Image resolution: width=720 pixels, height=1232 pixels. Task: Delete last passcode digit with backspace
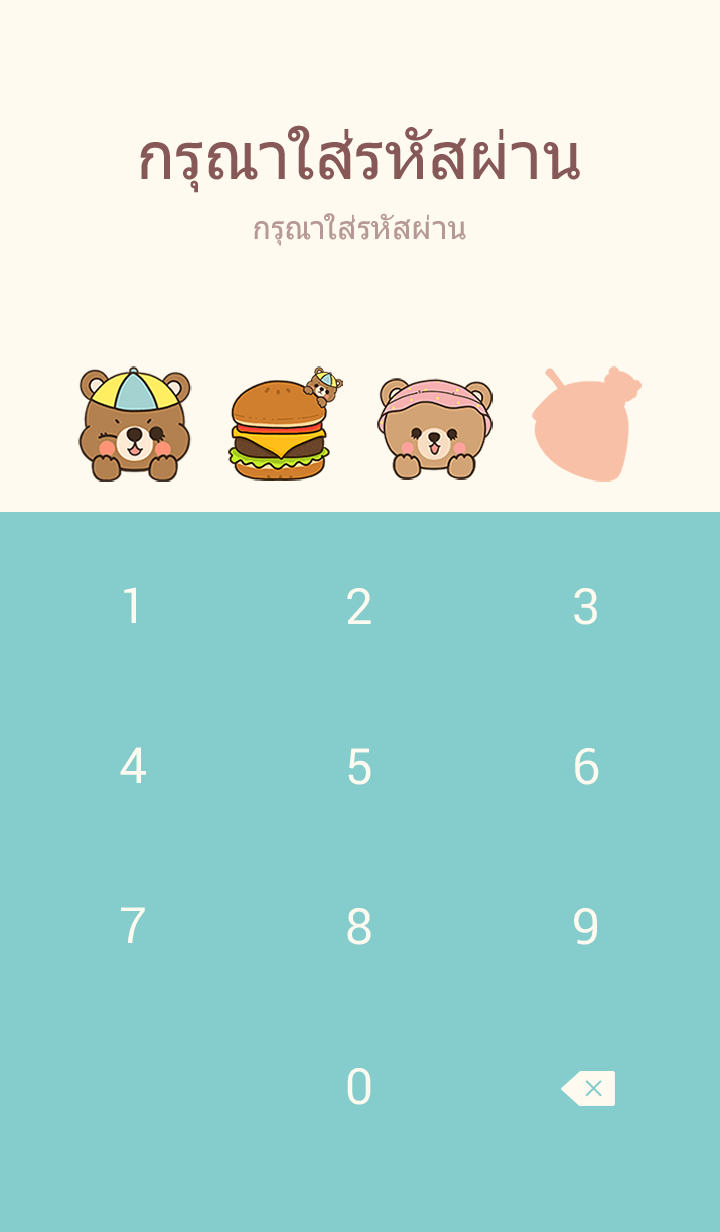(x=588, y=1088)
